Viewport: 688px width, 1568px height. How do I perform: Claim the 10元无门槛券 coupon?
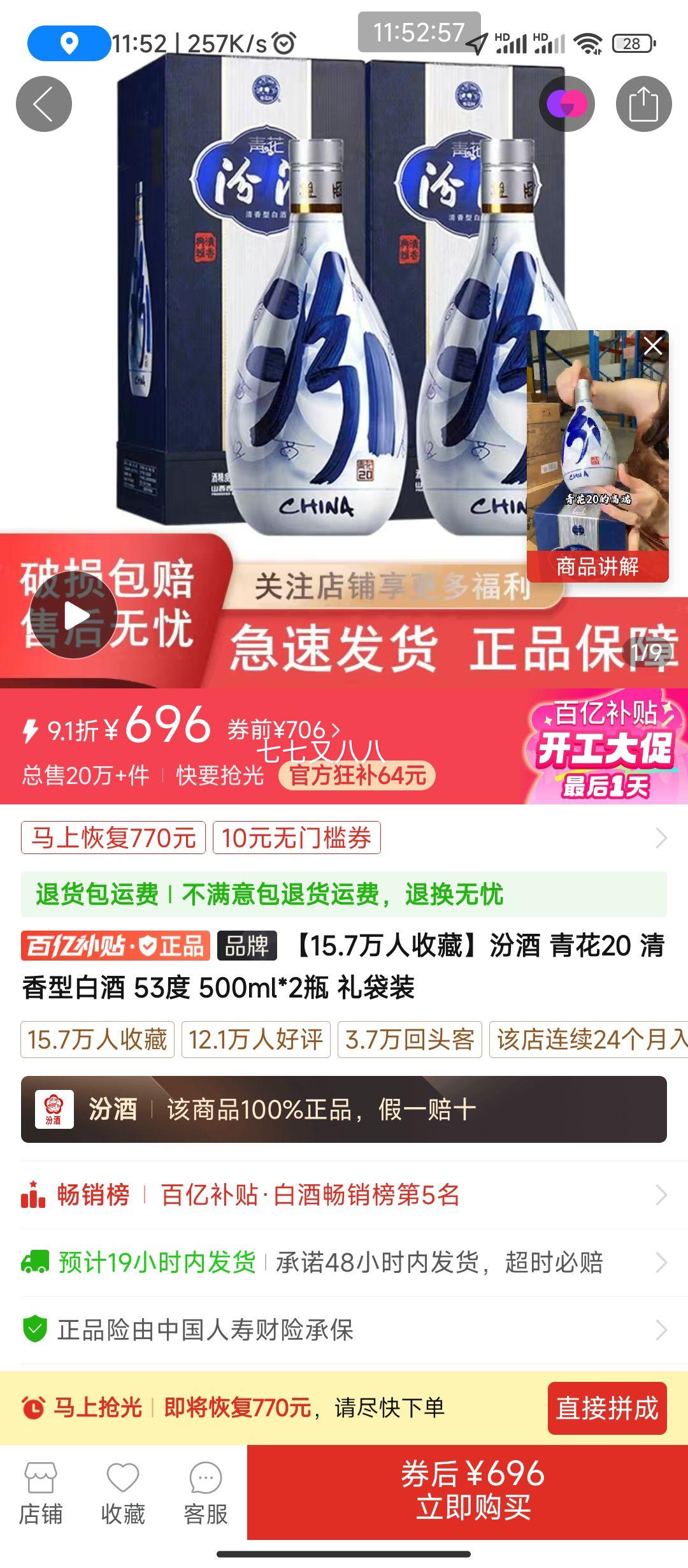click(297, 839)
